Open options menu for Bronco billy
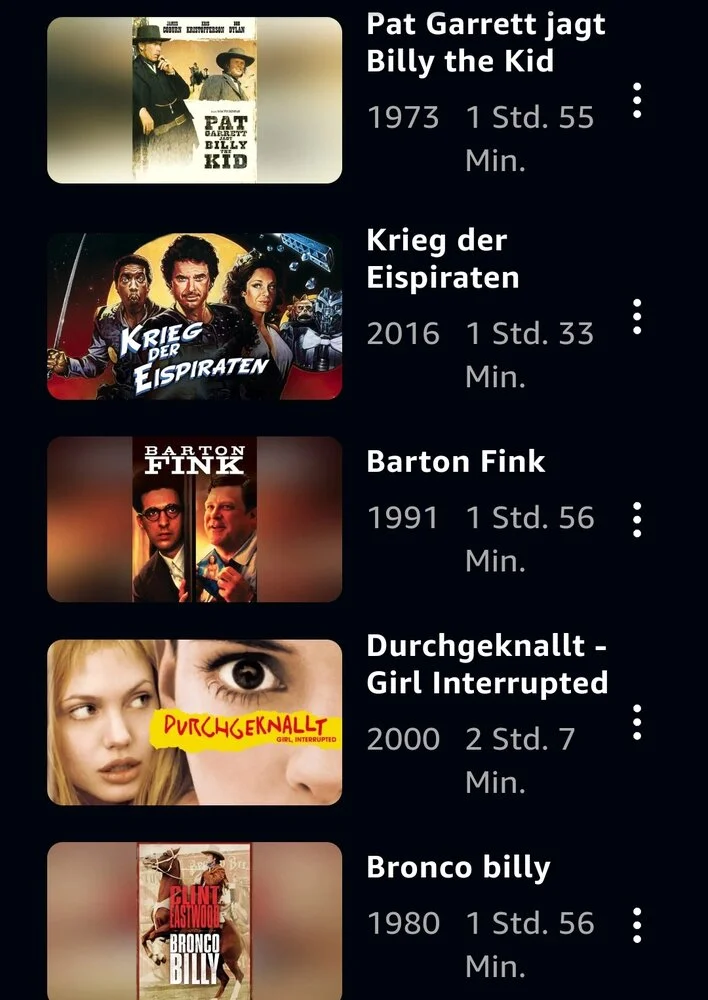 coord(637,925)
